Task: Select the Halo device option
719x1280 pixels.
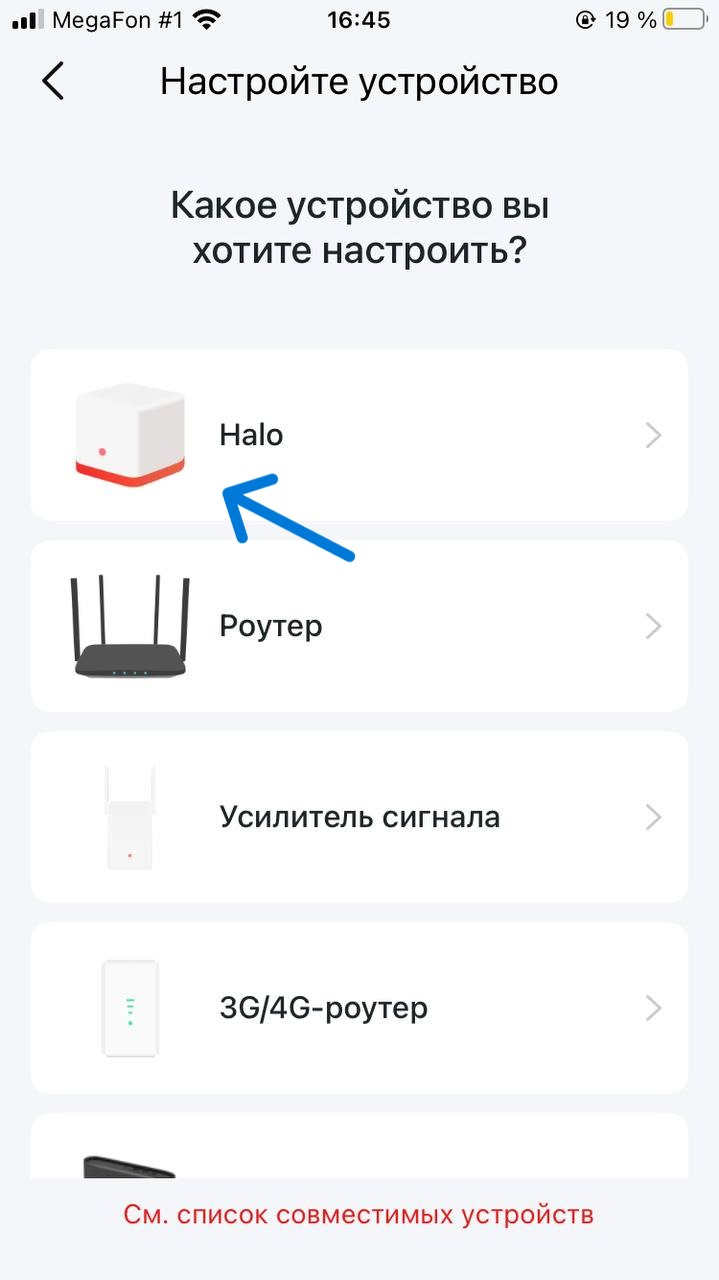Action: tap(359, 435)
